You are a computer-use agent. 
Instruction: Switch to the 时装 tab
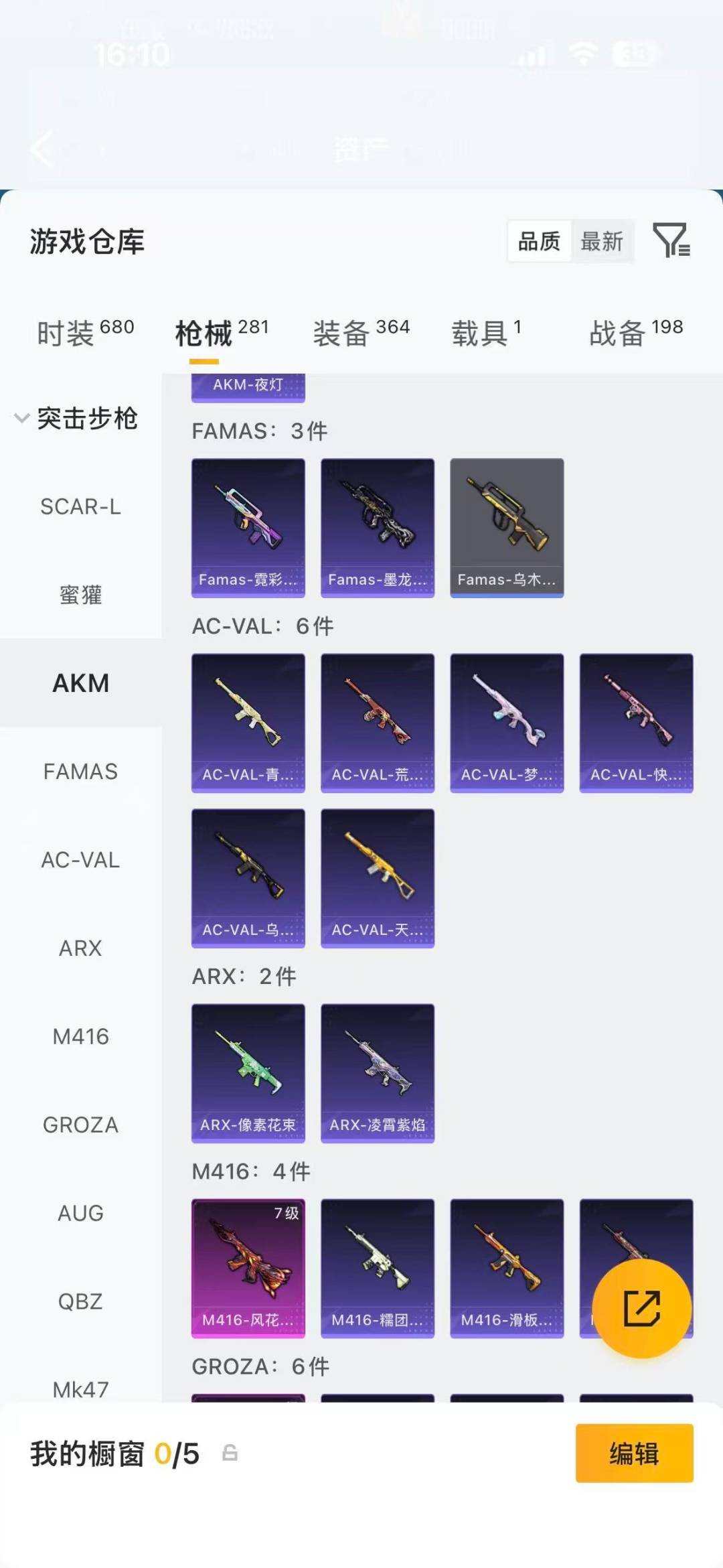[86, 332]
